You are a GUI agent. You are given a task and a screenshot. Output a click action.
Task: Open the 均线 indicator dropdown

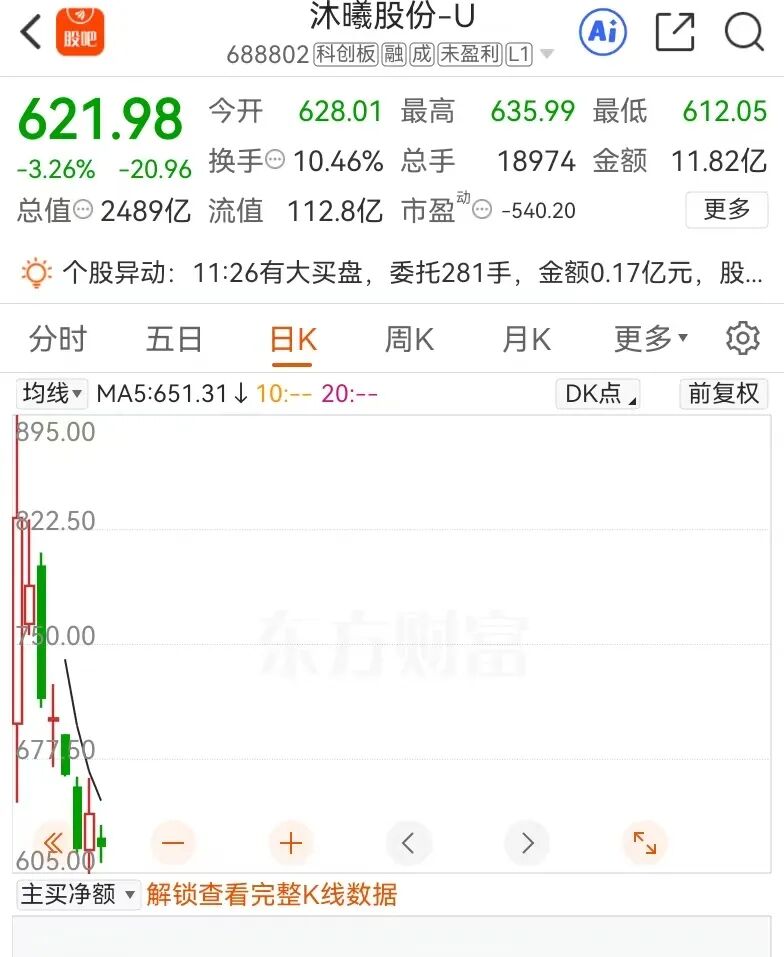click(x=50, y=393)
